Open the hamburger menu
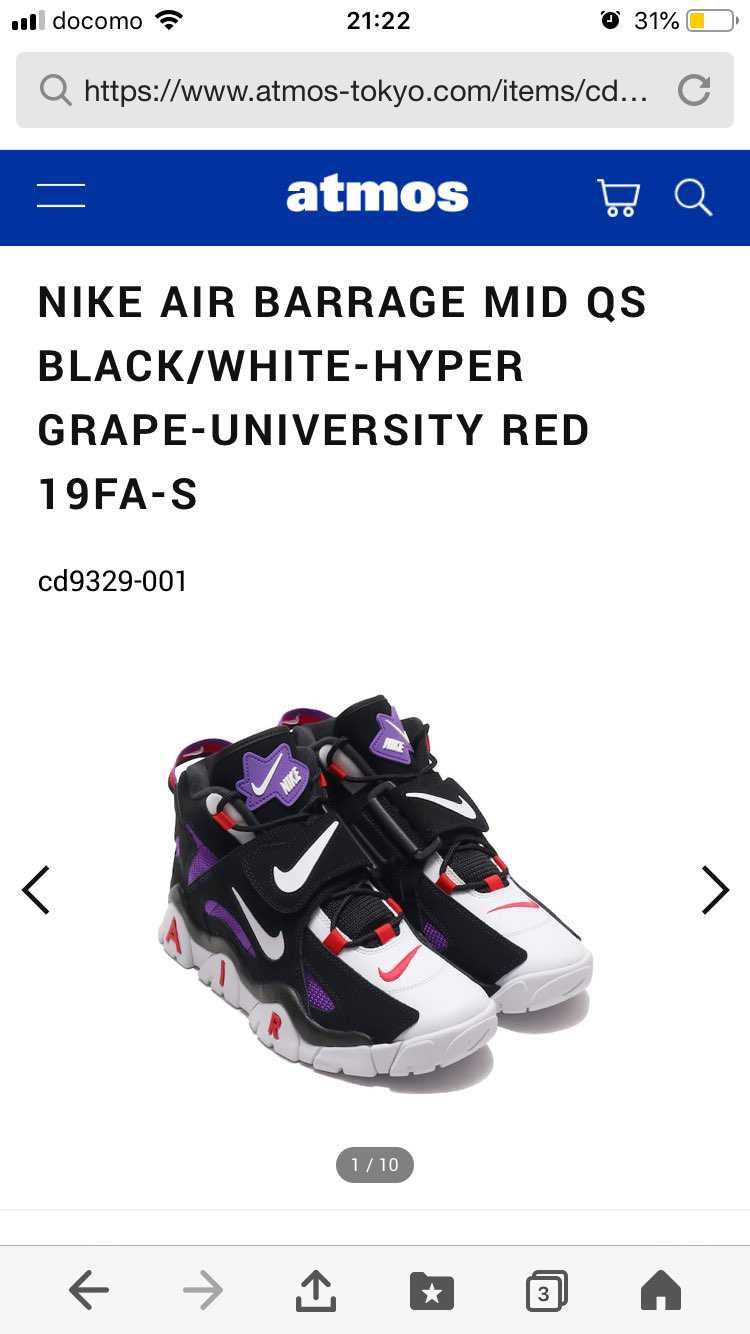The height and width of the screenshot is (1334, 750). [61, 196]
